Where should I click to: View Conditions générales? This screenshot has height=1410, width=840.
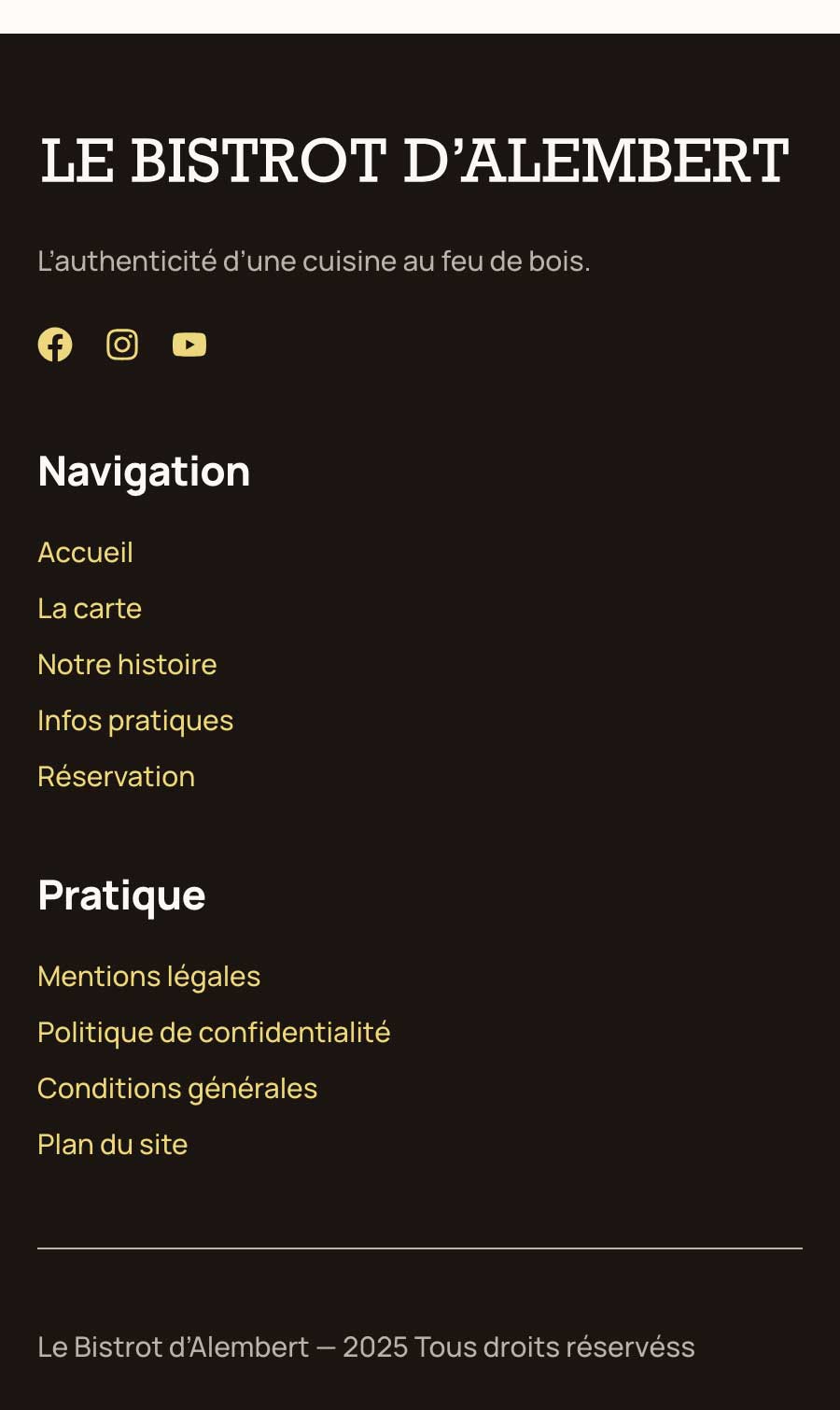[177, 1088]
